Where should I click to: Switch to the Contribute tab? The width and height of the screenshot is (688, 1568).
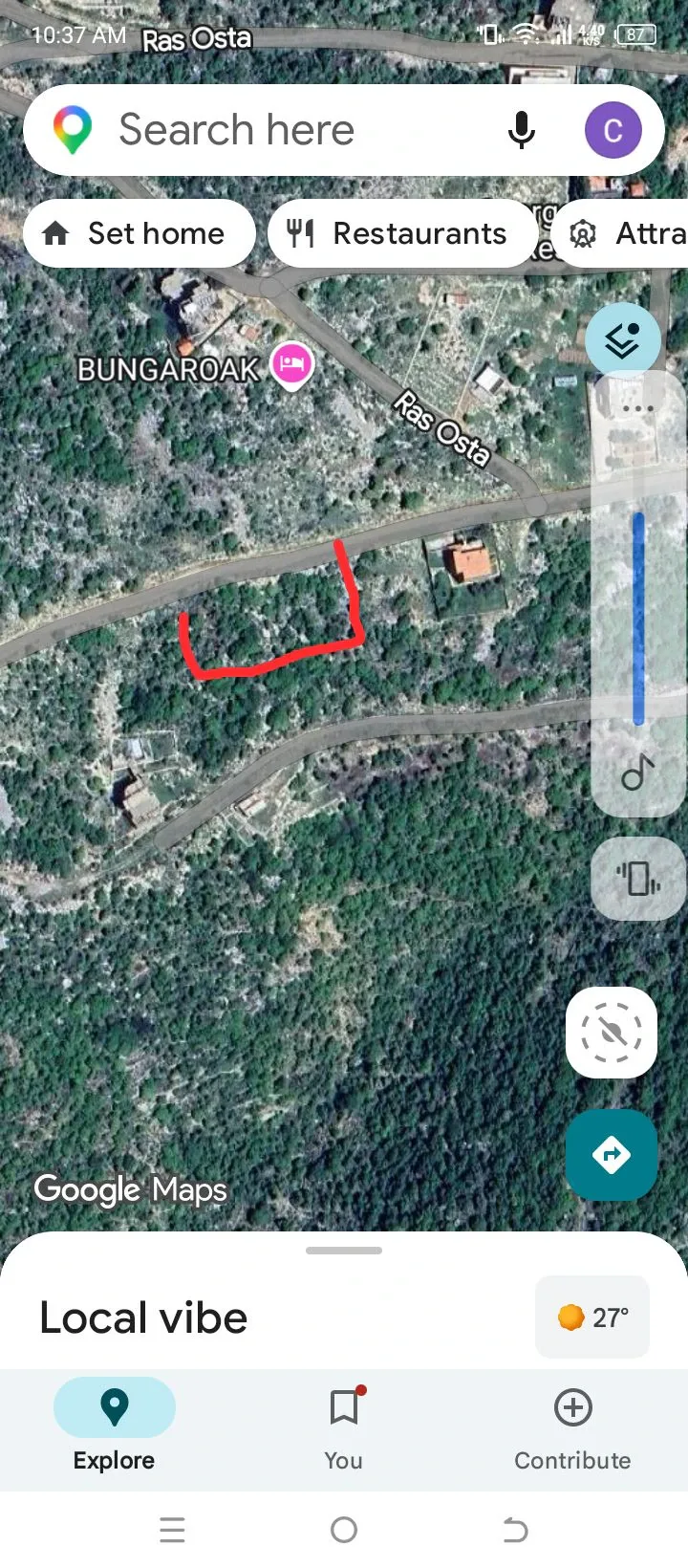572,1430
